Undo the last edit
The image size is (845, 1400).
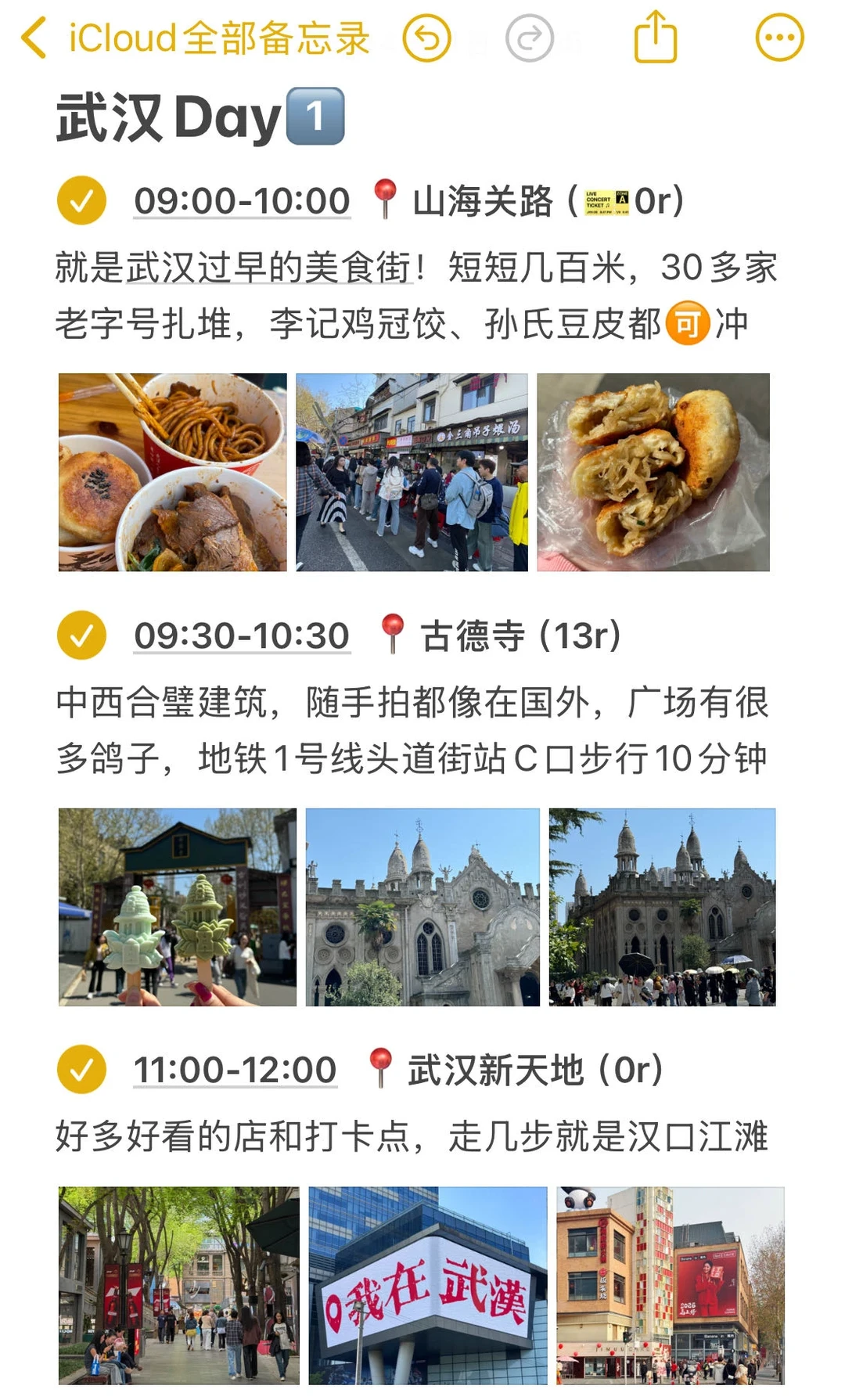426,38
